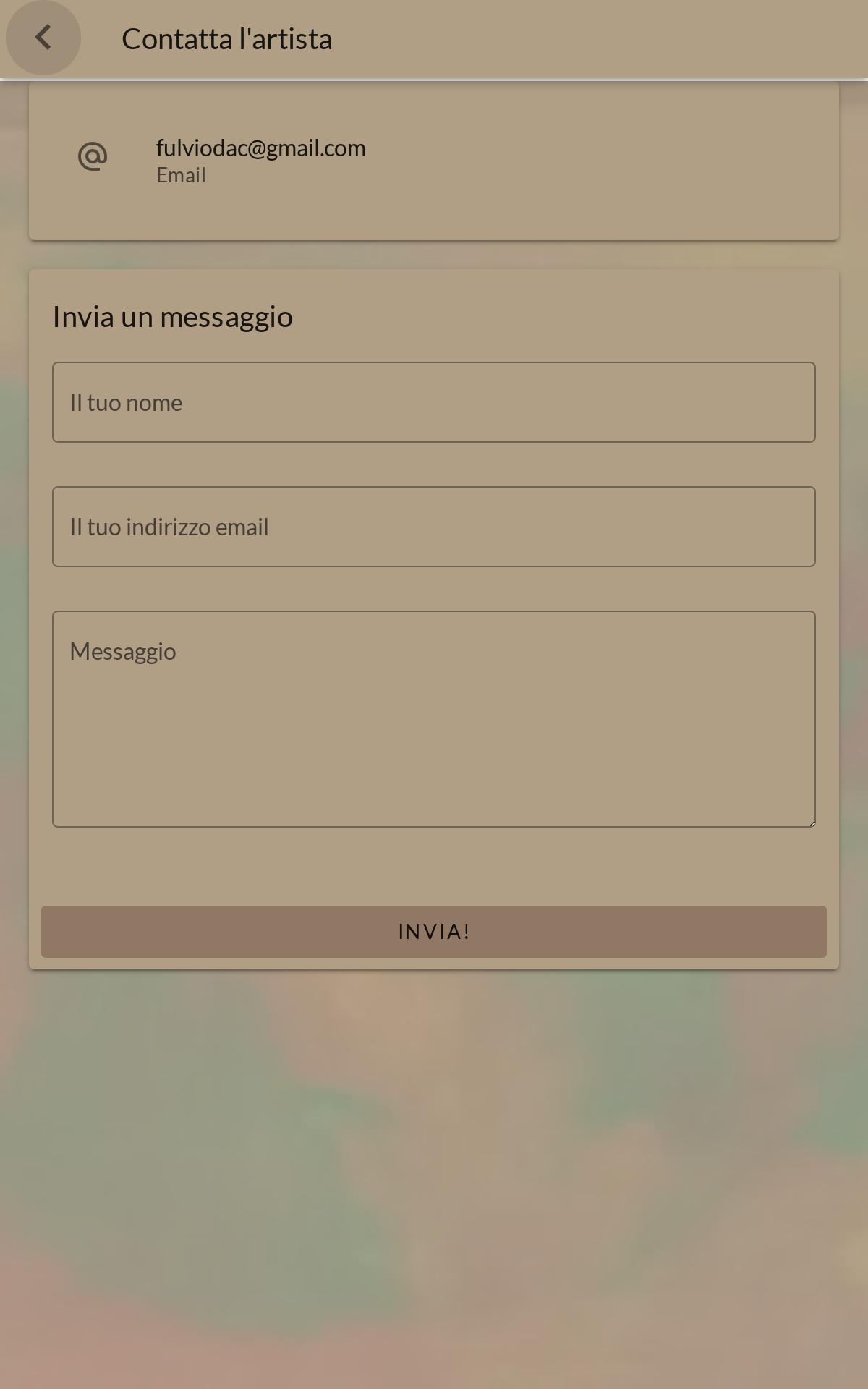Go back using the header arrow
The width and height of the screenshot is (868, 1389).
(x=43, y=38)
